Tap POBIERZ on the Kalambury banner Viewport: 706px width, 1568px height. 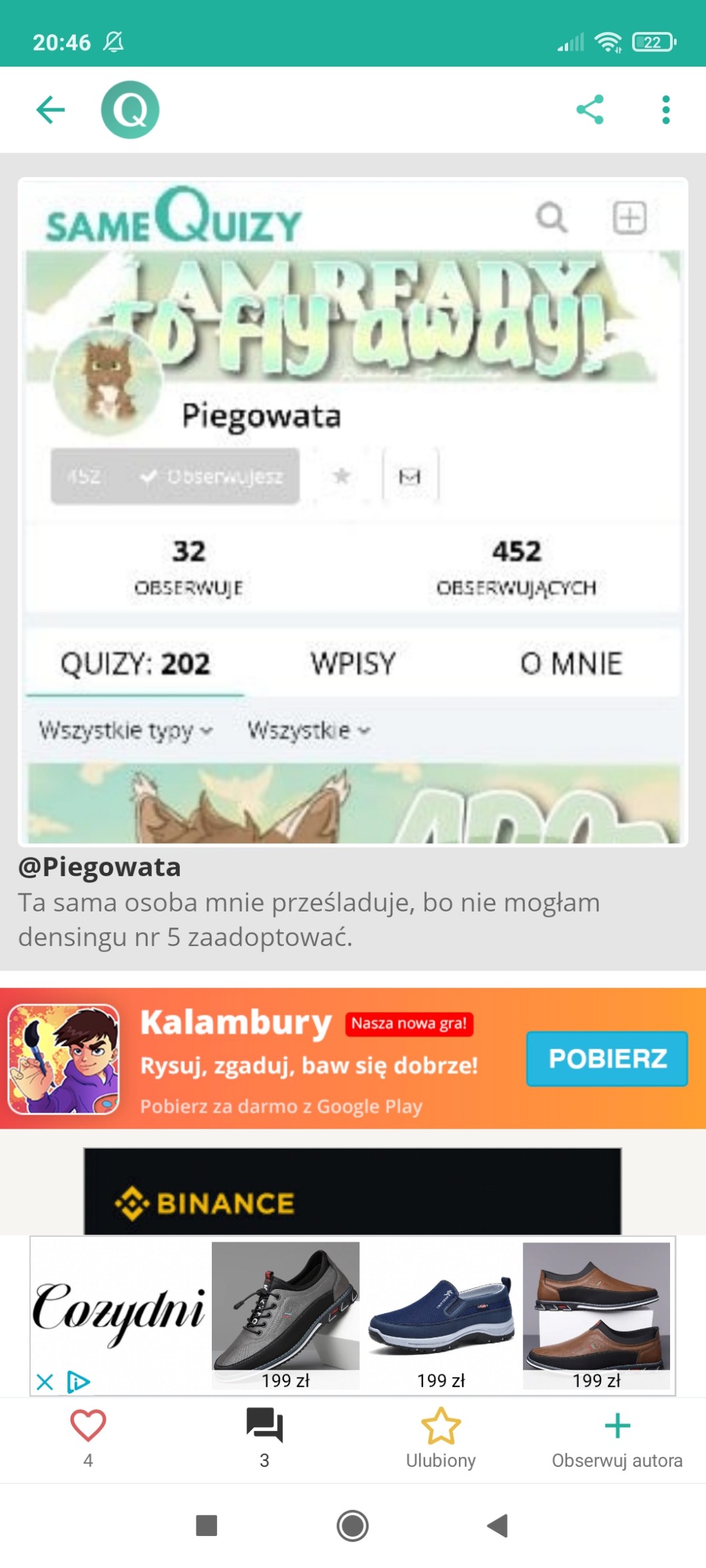pyautogui.click(x=606, y=1059)
